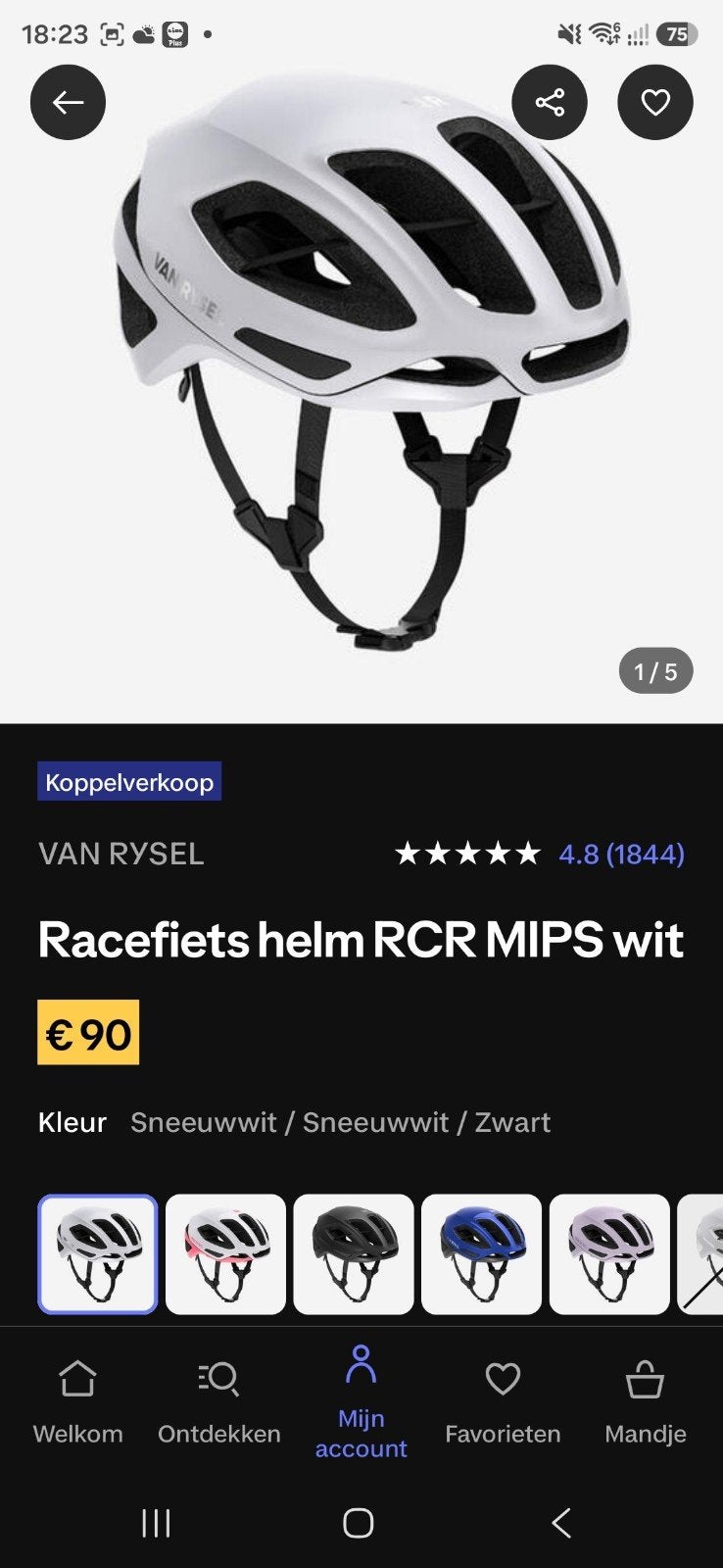Image resolution: width=723 pixels, height=1568 pixels.
Task: Pick the black helmet color swatch
Action: coord(354,1254)
